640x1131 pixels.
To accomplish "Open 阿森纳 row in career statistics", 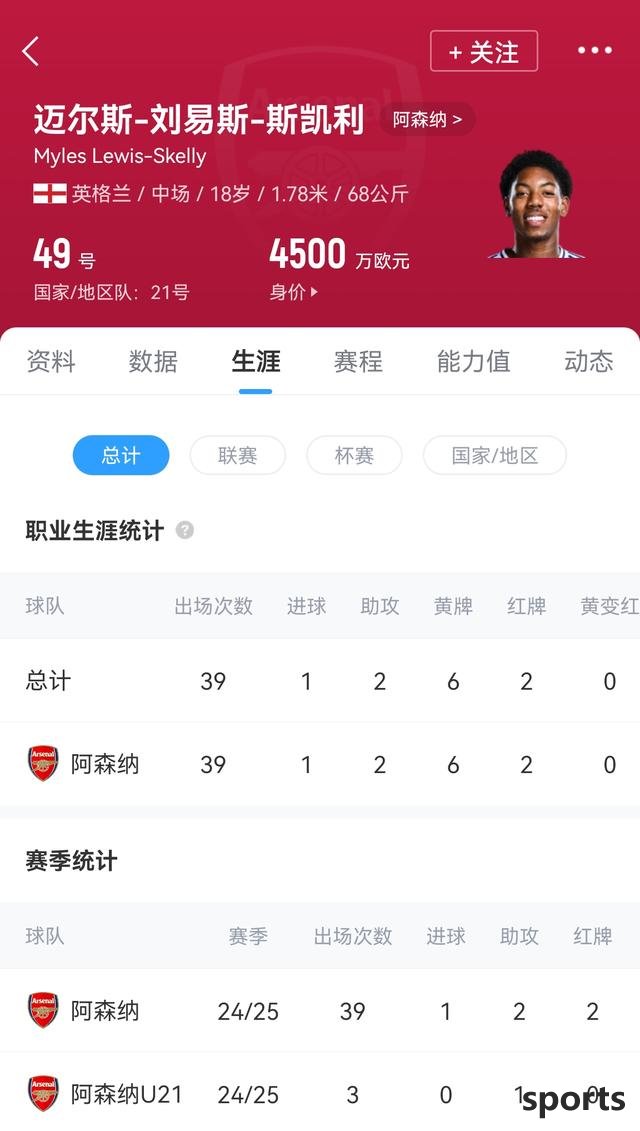I will [320, 764].
